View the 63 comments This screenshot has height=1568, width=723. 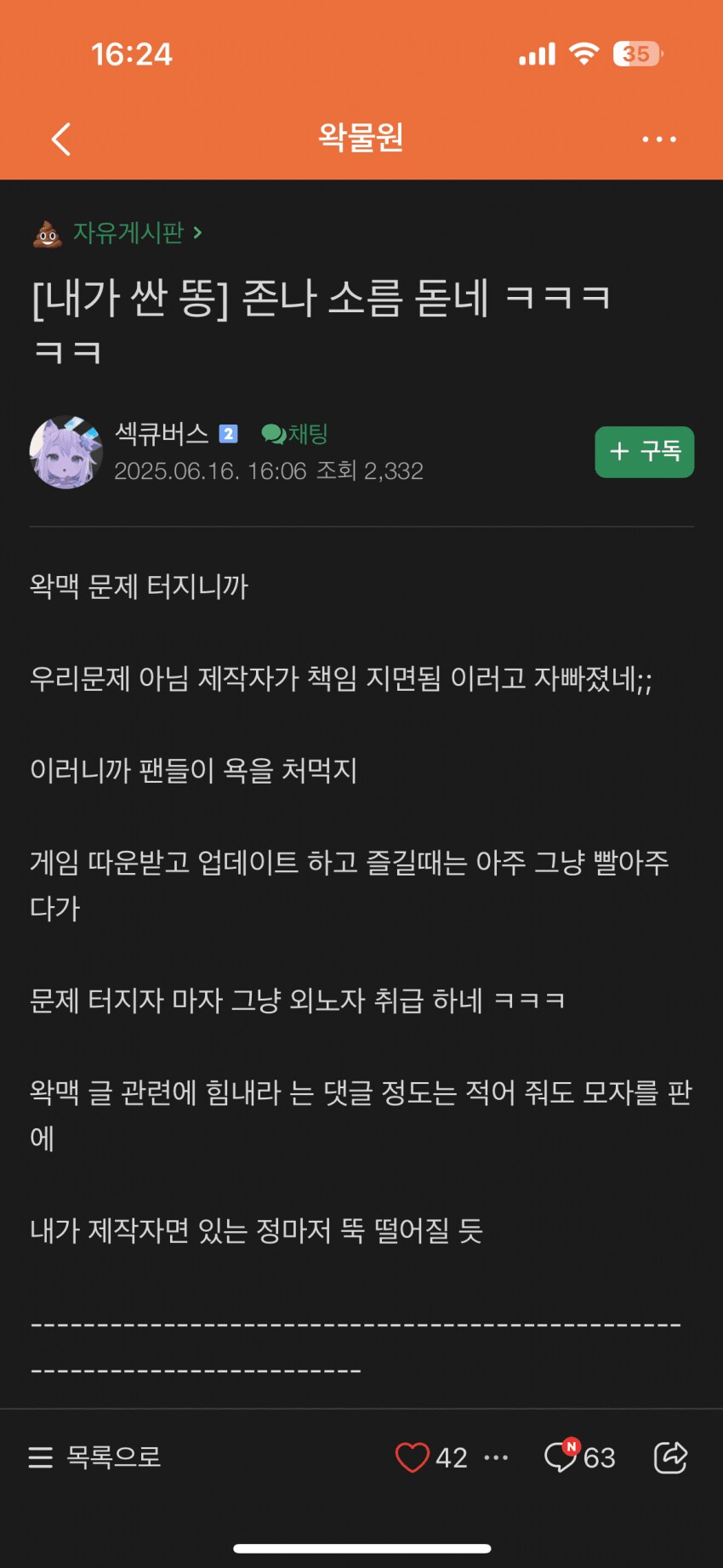578,1457
